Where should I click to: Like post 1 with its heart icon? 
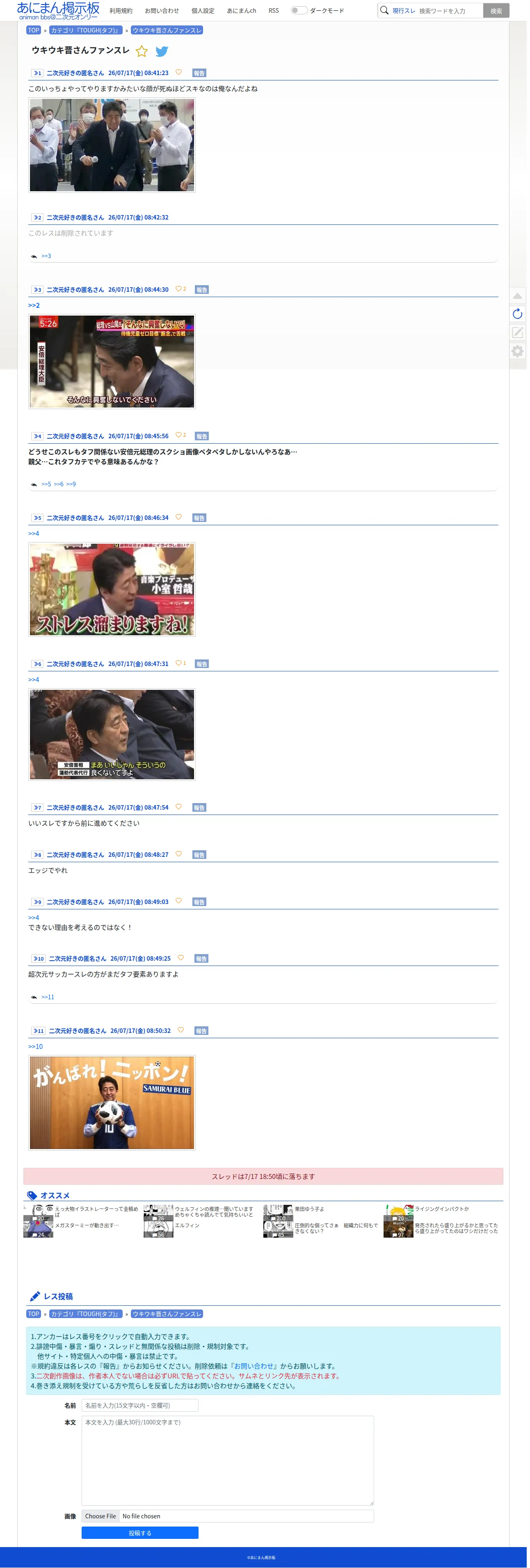[178, 73]
